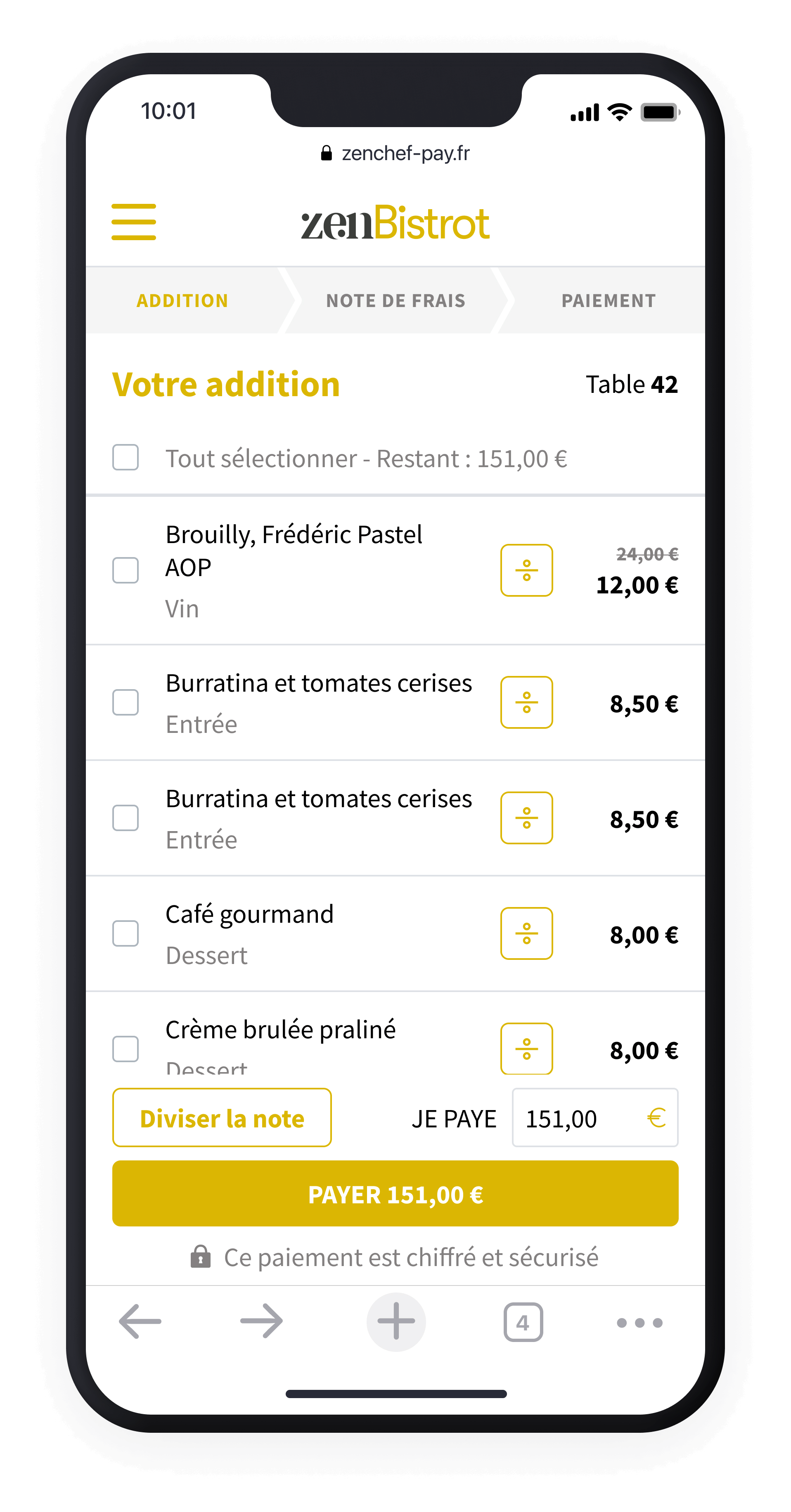The image size is (791, 1512).
Task: Open the browser more options menu
Action: click(639, 1322)
